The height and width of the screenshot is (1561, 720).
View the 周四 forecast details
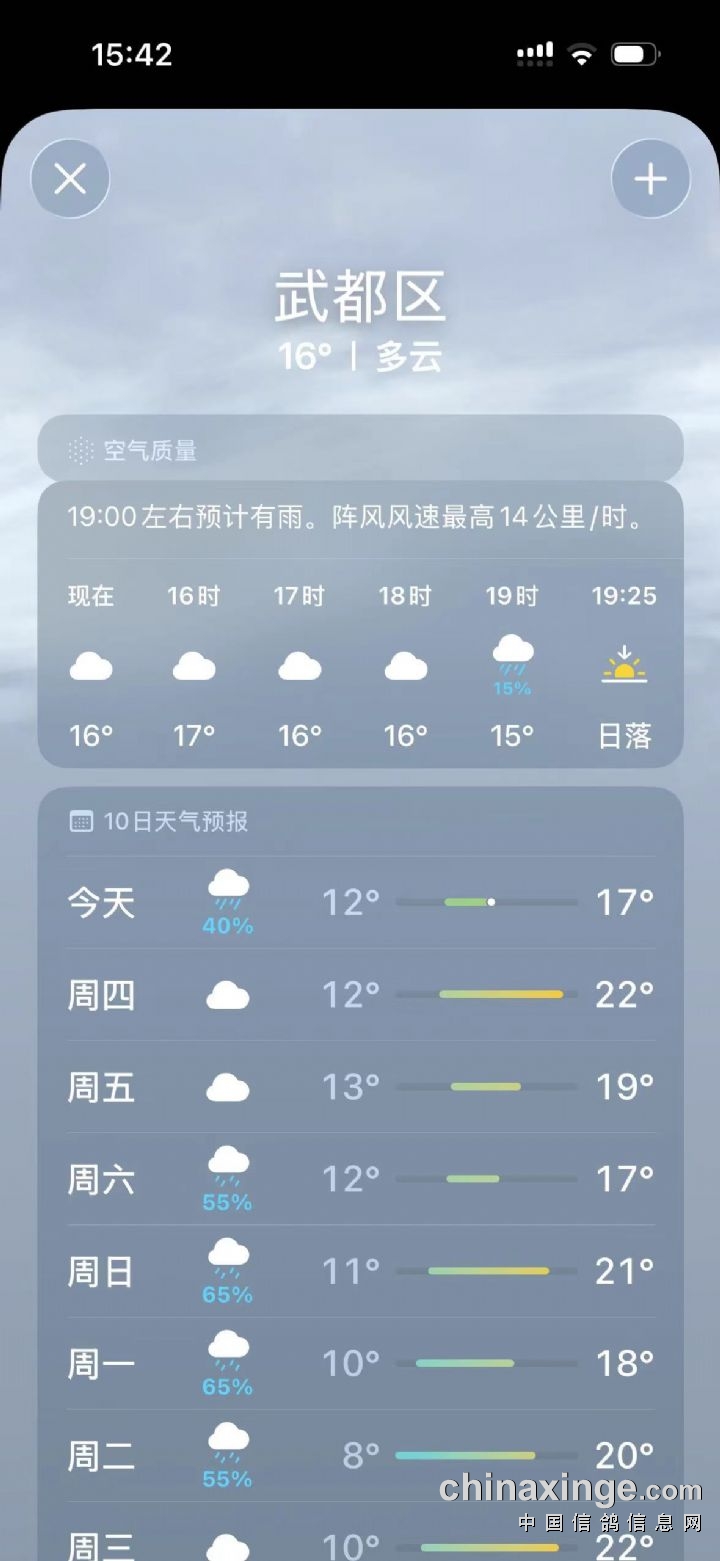[360, 995]
